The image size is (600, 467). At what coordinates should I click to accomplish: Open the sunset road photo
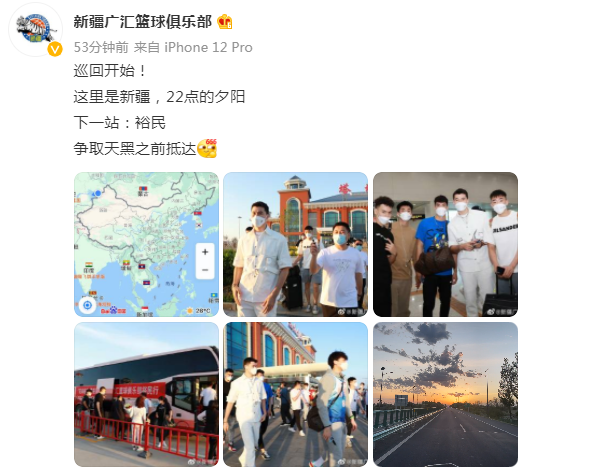click(445, 394)
